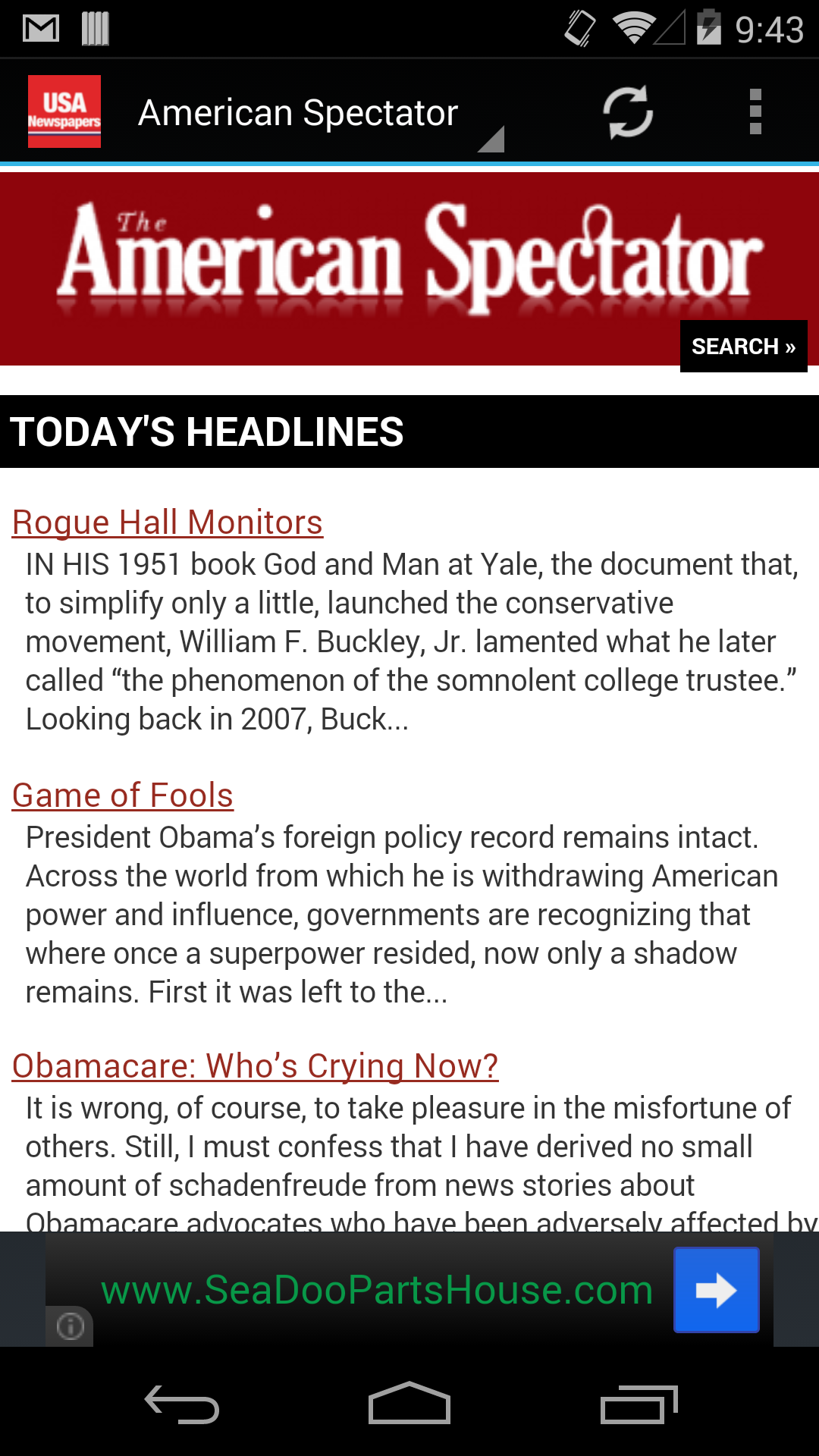Tap the USA Newspapers app logo

pyautogui.click(x=64, y=111)
